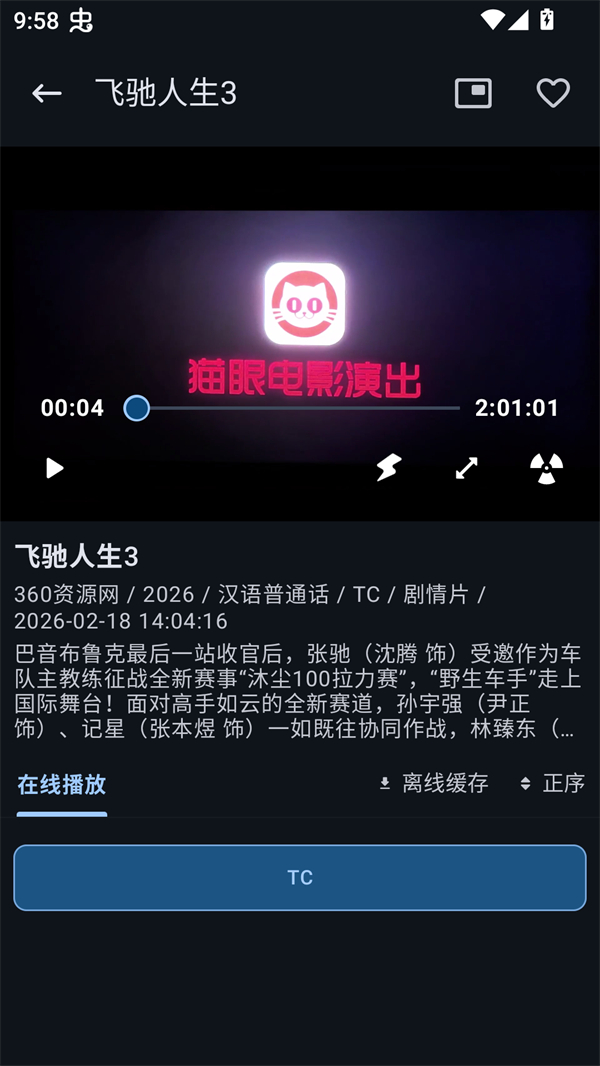Enable picture-in-picture mode

coord(473,93)
